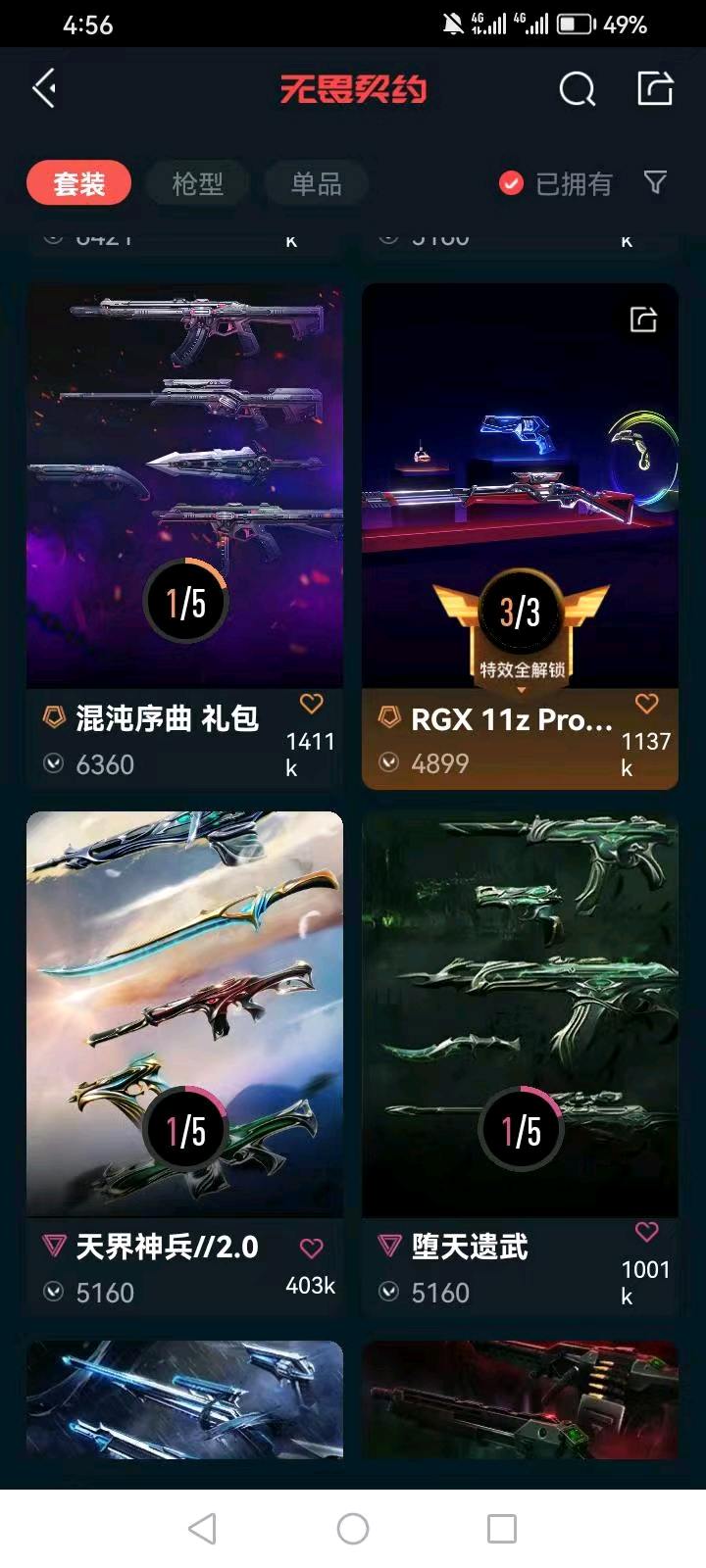Go back using the top-left arrow
Viewport: 706px width, 1568px height.
[45, 89]
